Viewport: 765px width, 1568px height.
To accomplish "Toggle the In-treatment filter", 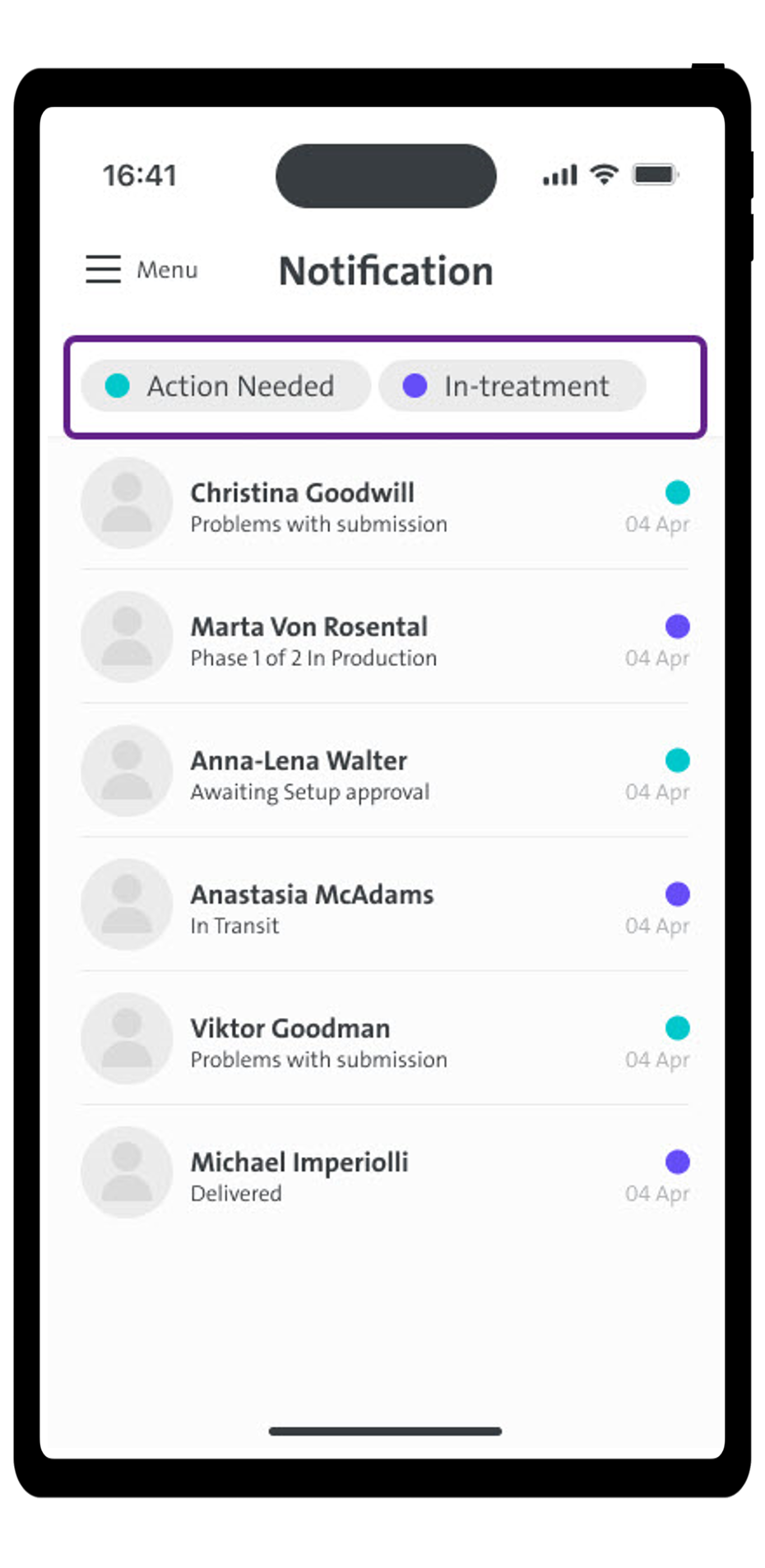I will [x=512, y=386].
